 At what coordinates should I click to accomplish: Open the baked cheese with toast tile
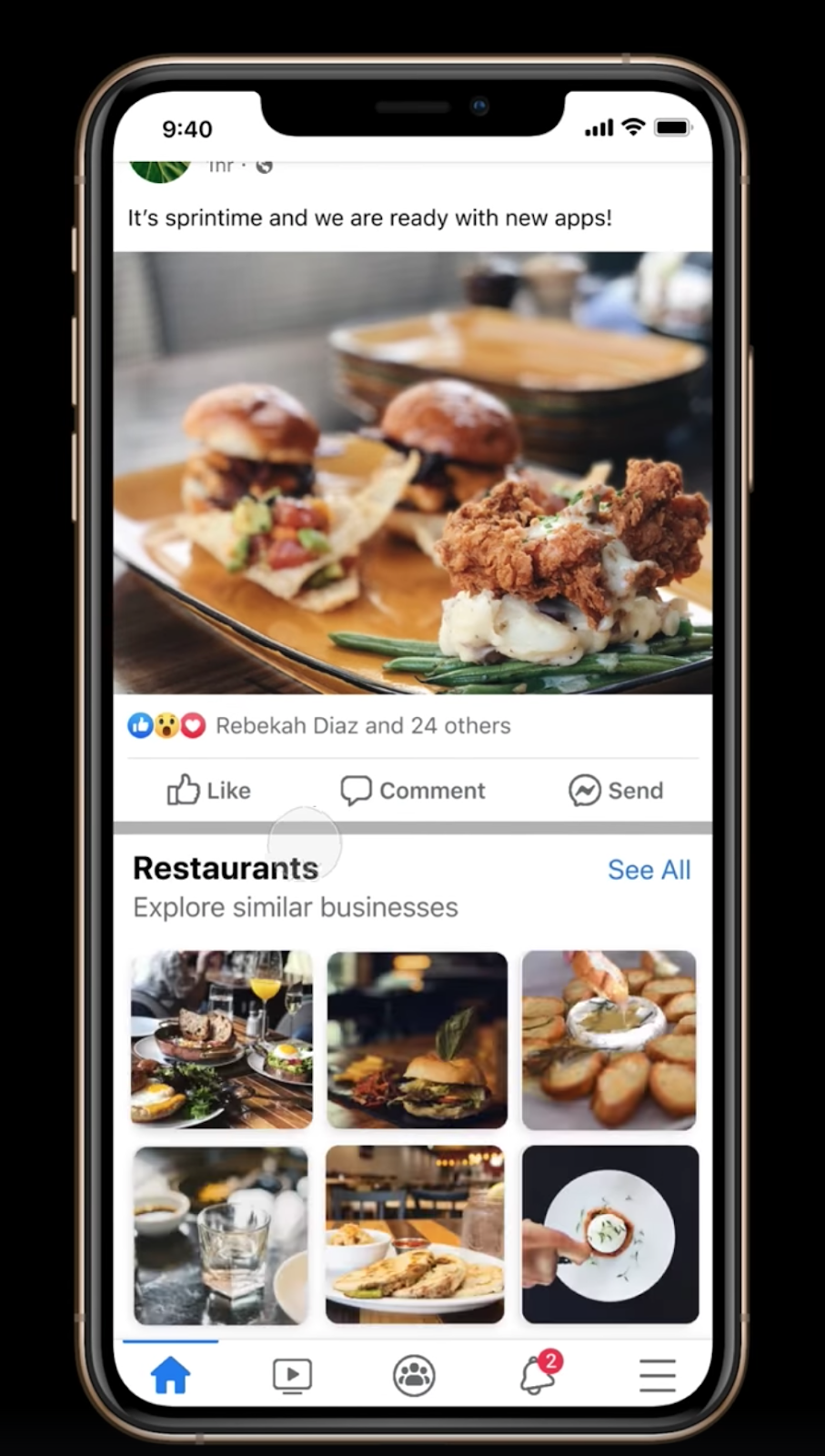pyautogui.click(x=609, y=1039)
